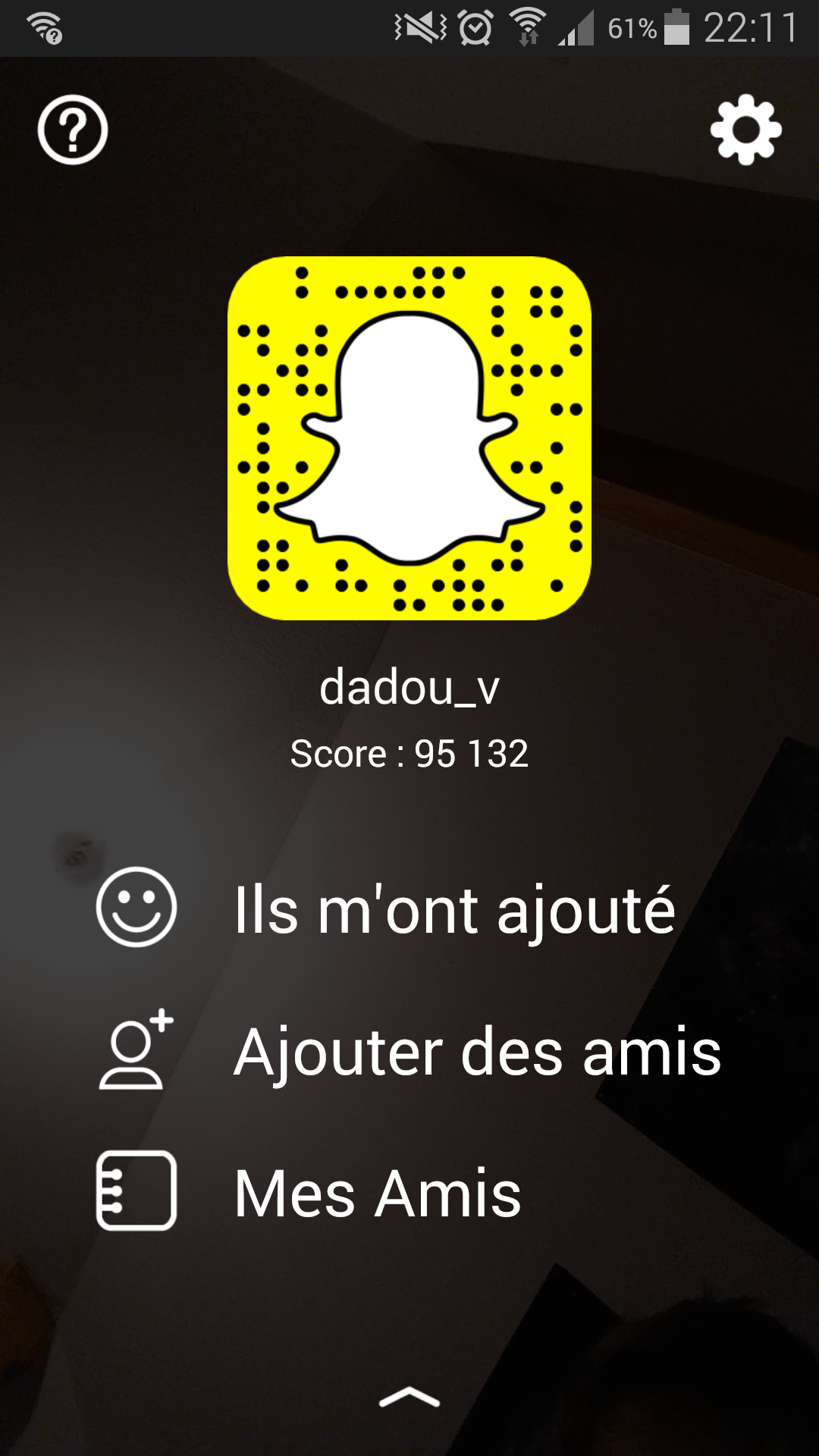Open the help question mark icon
Screen dimensions: 819x1456
pyautogui.click(x=73, y=130)
